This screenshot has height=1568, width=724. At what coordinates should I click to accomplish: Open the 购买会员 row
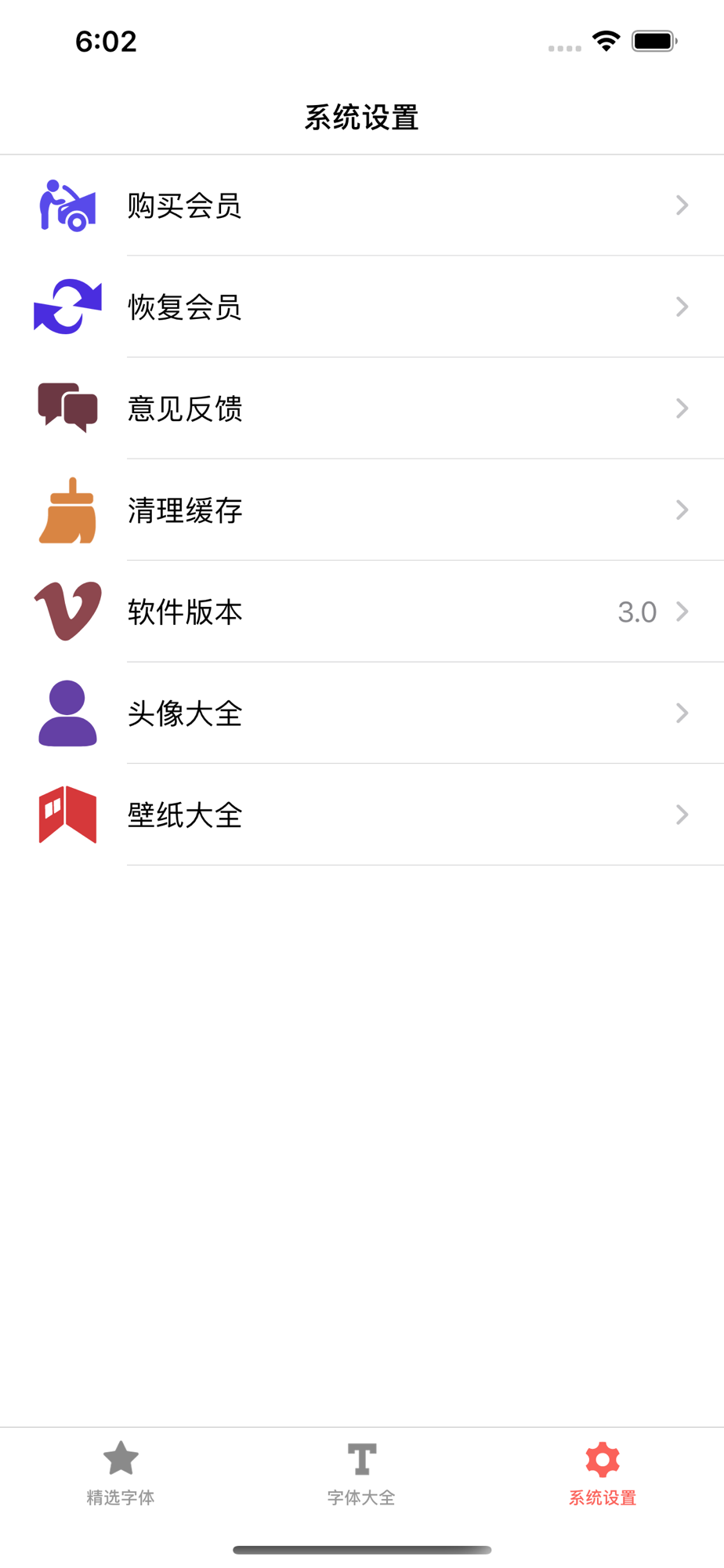pyautogui.click(x=362, y=205)
